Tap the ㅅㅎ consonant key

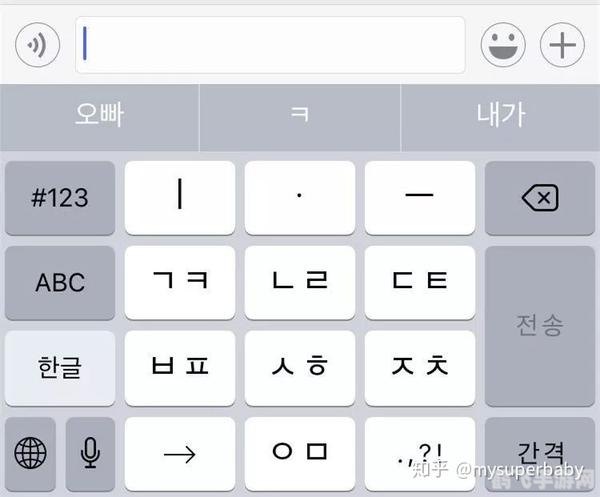pyautogui.click(x=300, y=368)
